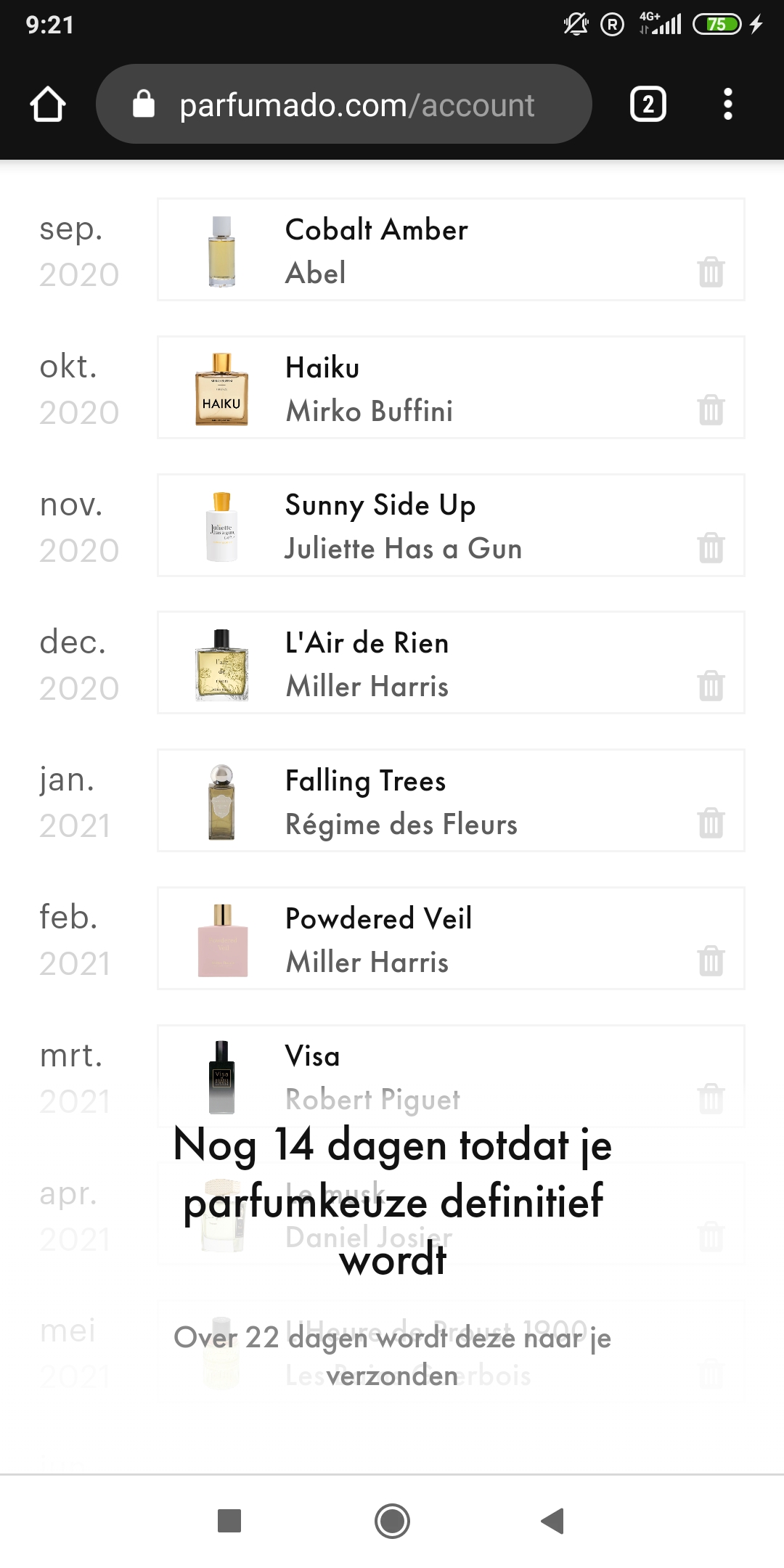The width and height of the screenshot is (784, 1568).
Task: Remove Haiku by Mirko Buffini
Action: click(x=711, y=410)
